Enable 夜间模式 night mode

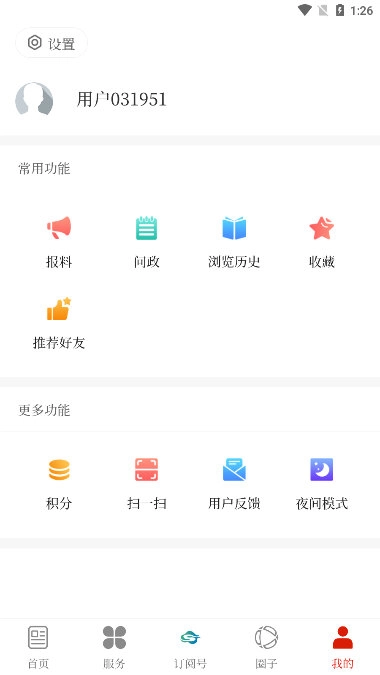[321, 484]
